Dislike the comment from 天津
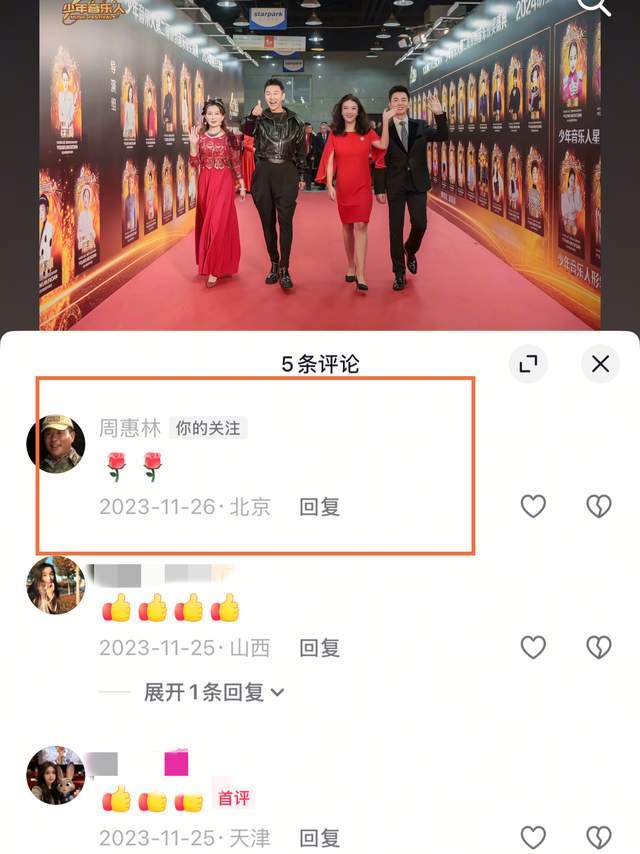This screenshot has width=640, height=854. [x=598, y=838]
